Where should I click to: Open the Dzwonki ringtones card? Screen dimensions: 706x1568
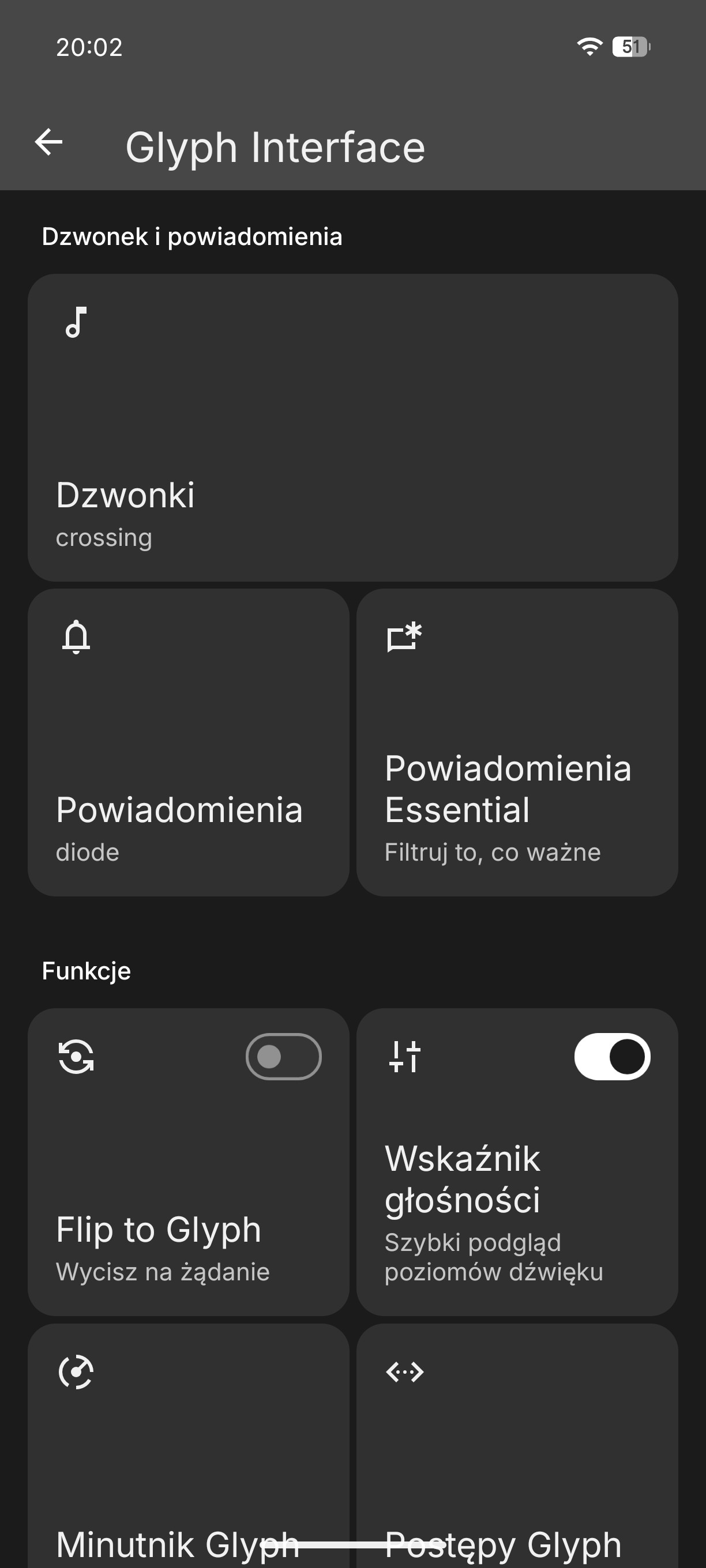352,427
